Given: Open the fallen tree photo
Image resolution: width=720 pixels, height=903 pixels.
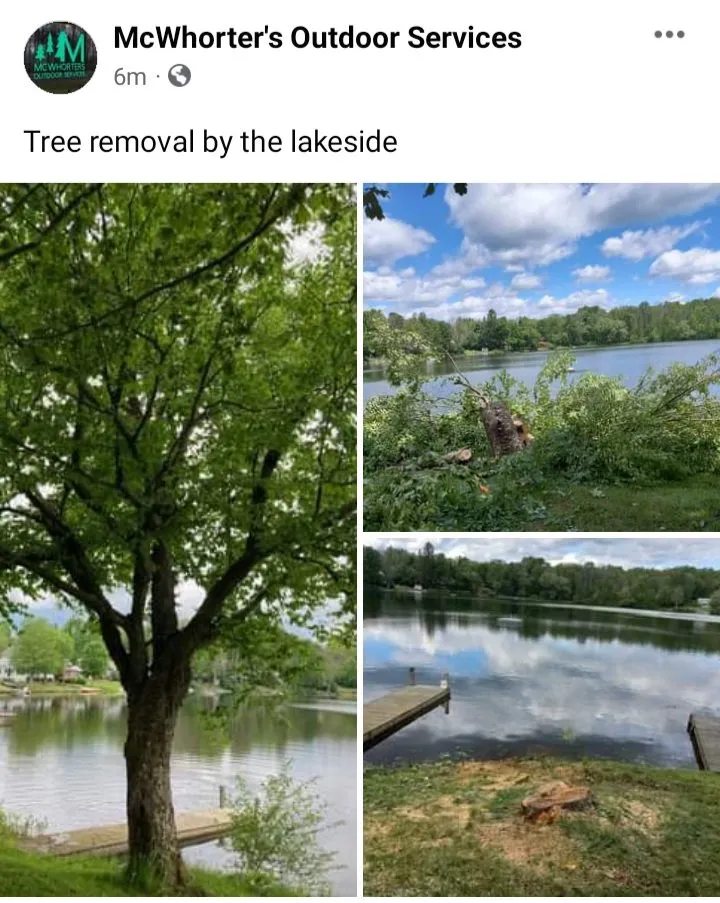Looking at the screenshot, I should click(x=541, y=357).
